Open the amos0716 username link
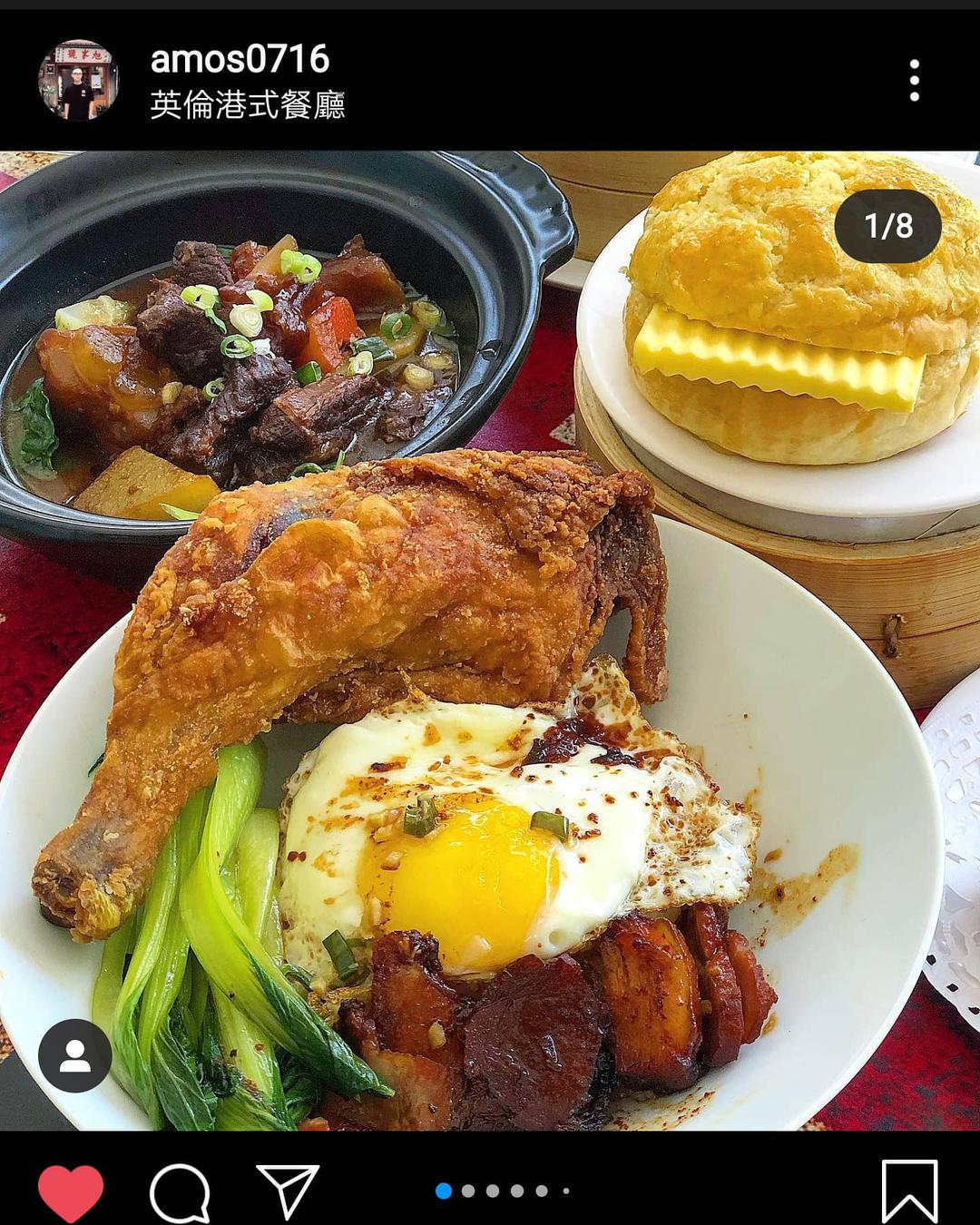980x1225 pixels. pyautogui.click(x=240, y=60)
